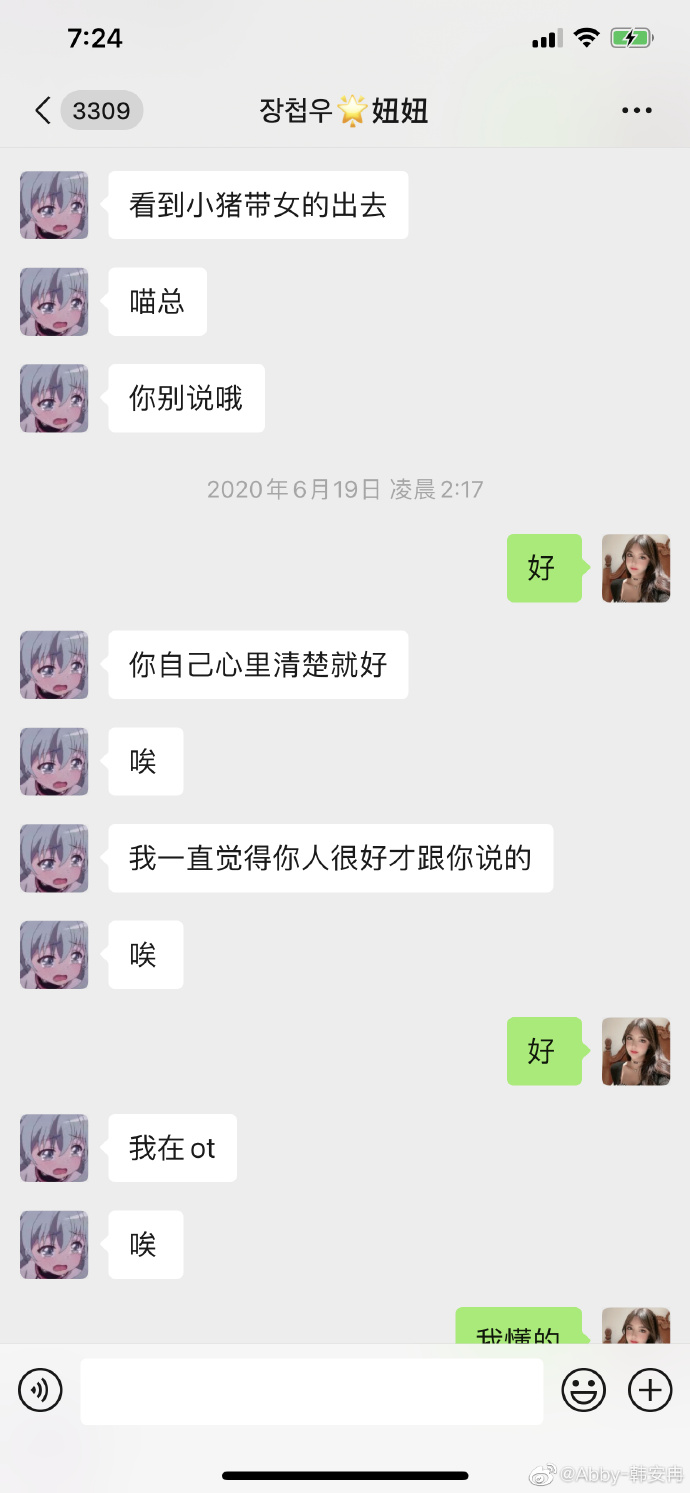Open the three-dot chat options menu

point(636,111)
